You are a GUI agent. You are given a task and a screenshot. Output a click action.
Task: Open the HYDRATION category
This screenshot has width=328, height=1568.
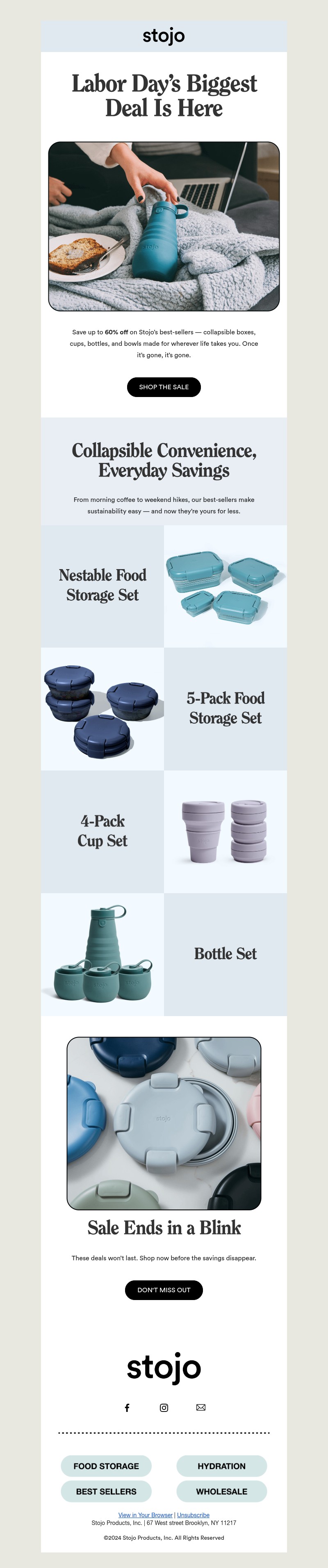pyautogui.click(x=221, y=1466)
